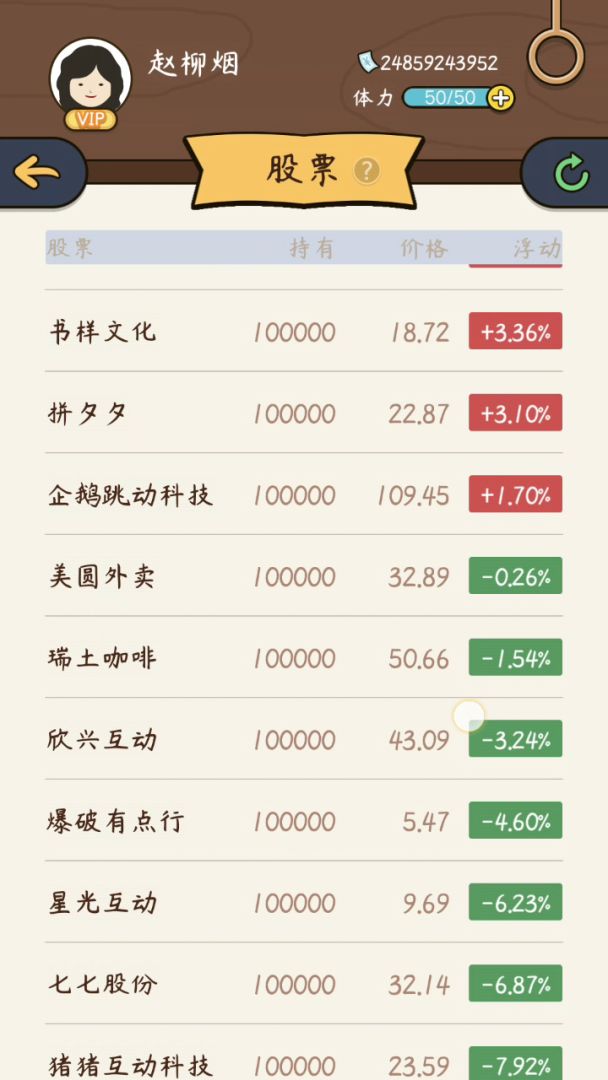Go back with the yellow arrow
Screen dimensions: 608x1080
pyautogui.click(x=37, y=173)
